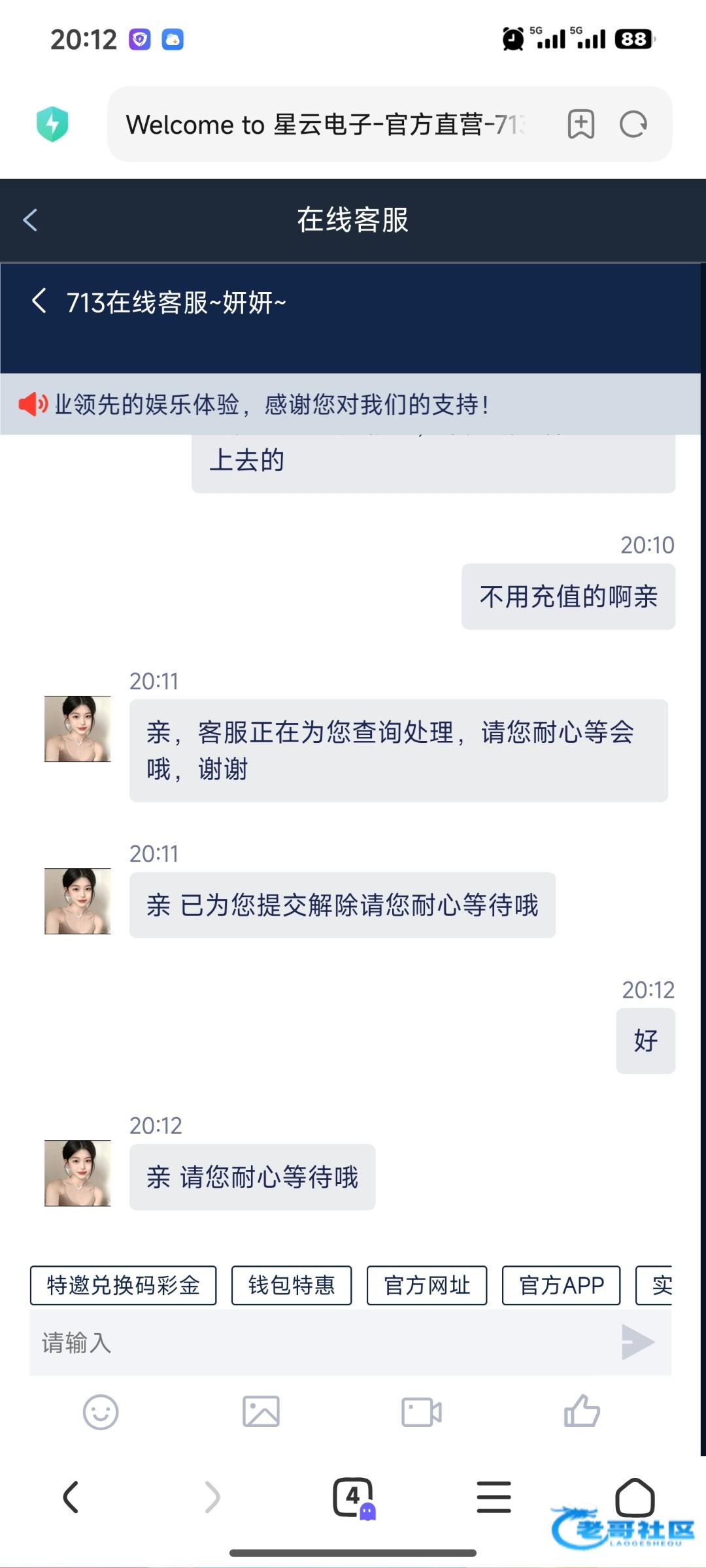Select the 钱包特惠 quick reply

[292, 1285]
